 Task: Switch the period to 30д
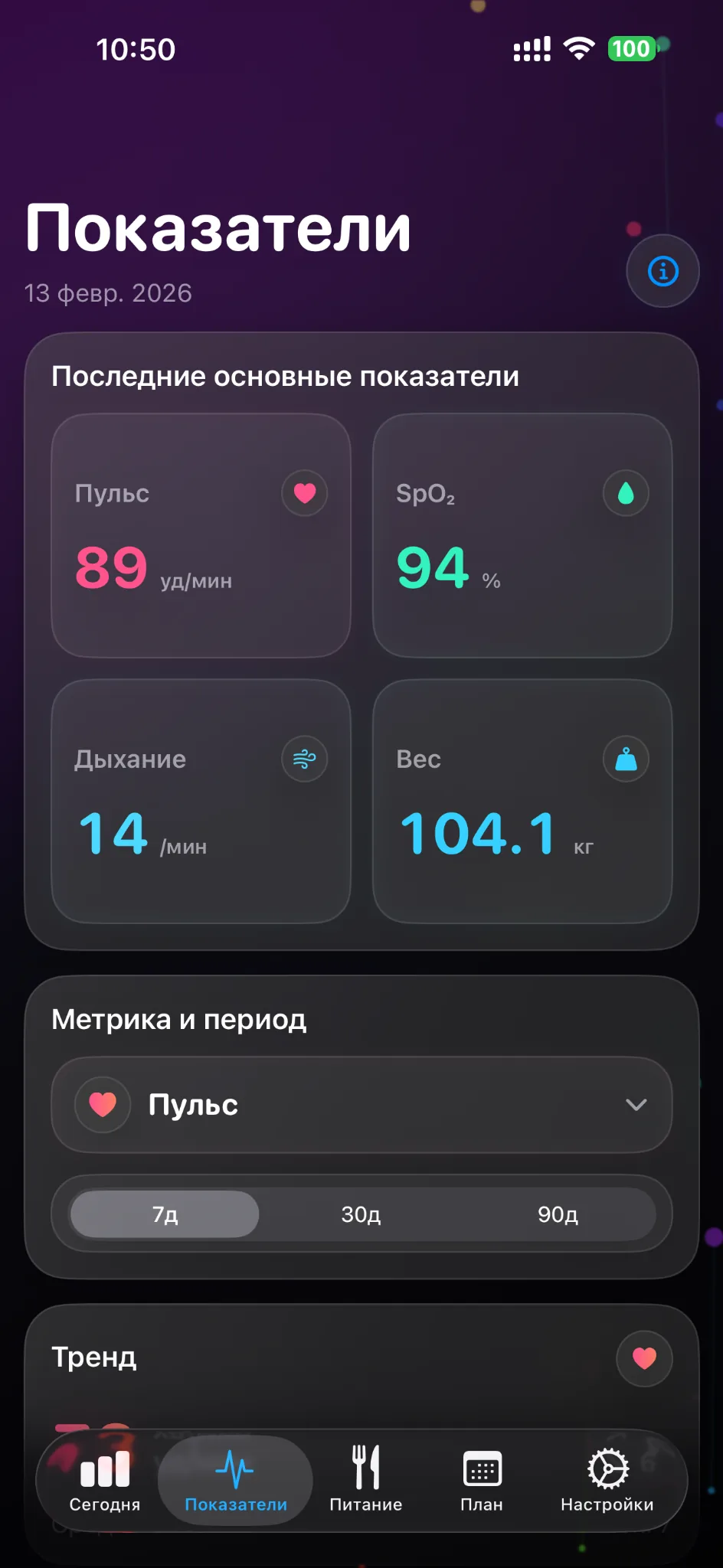361,1214
